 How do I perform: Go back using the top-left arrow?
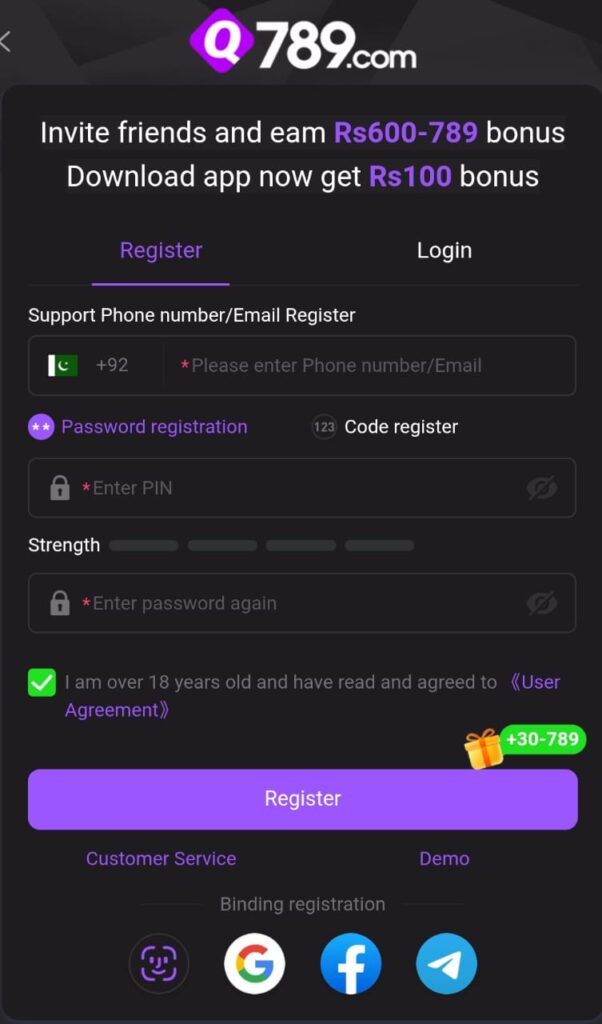(6, 41)
